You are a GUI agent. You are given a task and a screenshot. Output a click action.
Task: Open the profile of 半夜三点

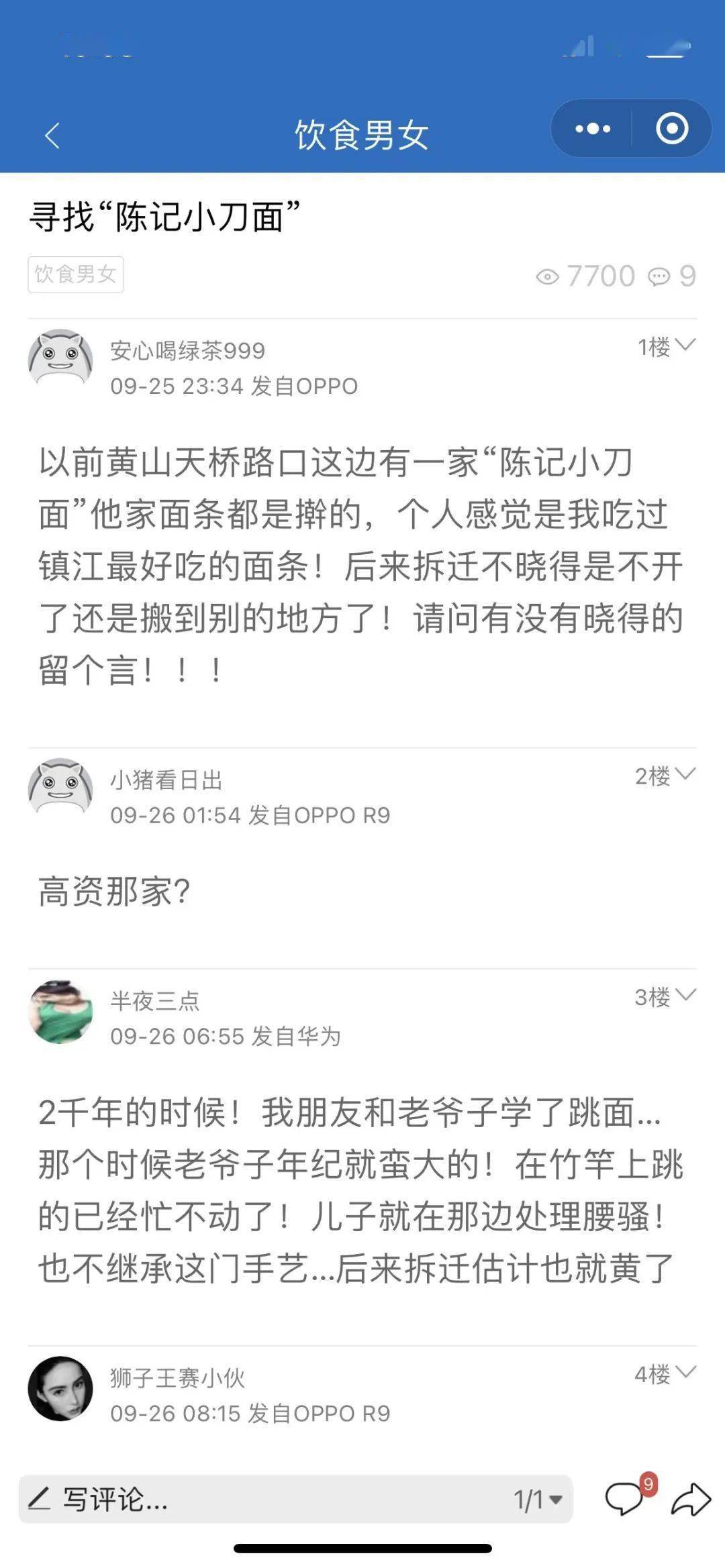click(60, 1011)
